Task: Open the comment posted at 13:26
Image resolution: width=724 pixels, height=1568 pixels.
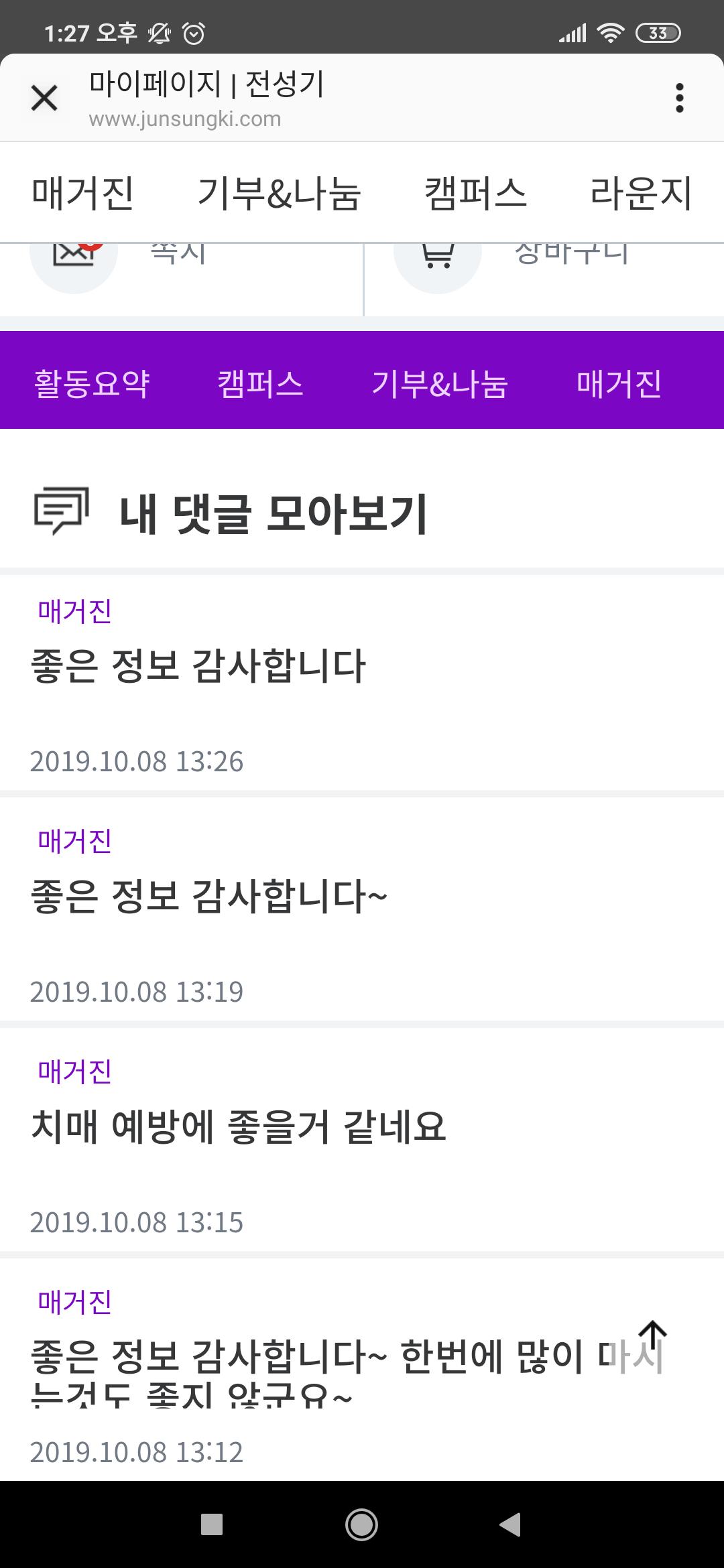Action: [362, 683]
